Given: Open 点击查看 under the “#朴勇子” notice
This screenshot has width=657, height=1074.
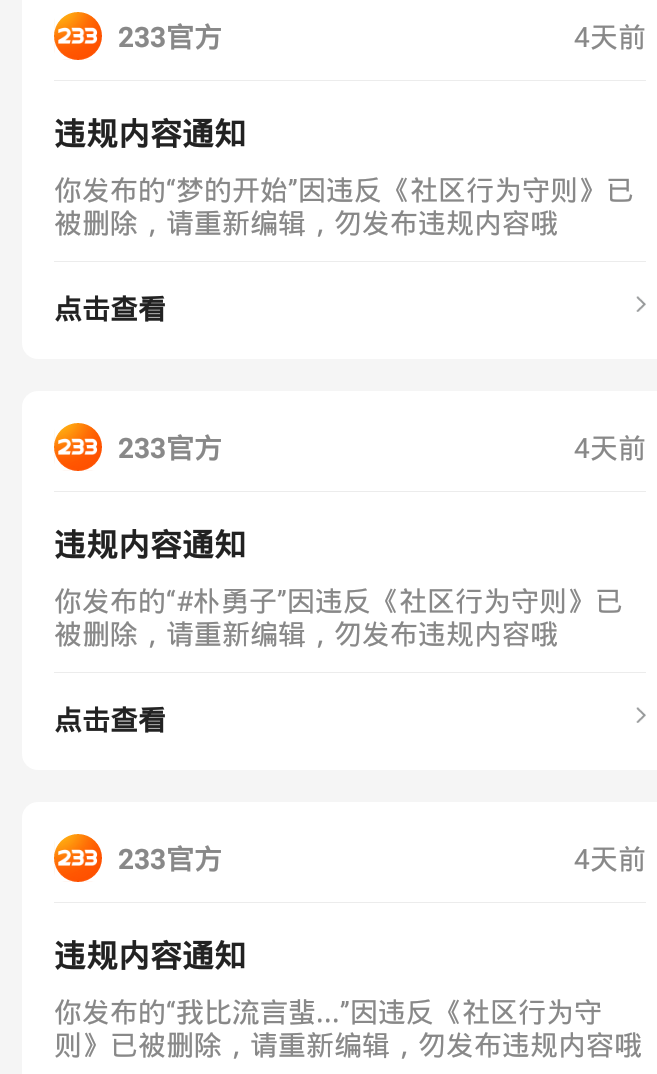Looking at the screenshot, I should click(110, 720).
